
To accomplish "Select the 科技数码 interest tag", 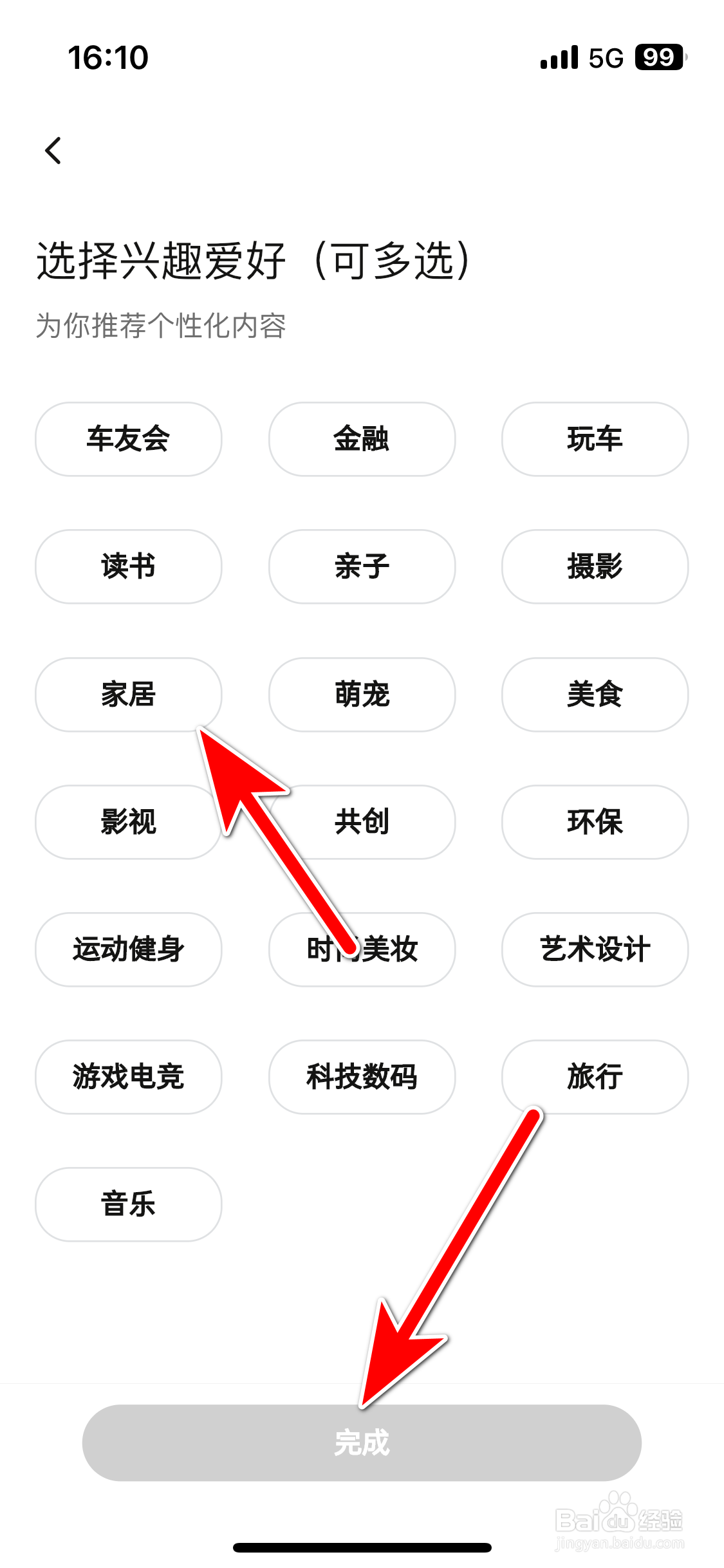I will [362, 1076].
